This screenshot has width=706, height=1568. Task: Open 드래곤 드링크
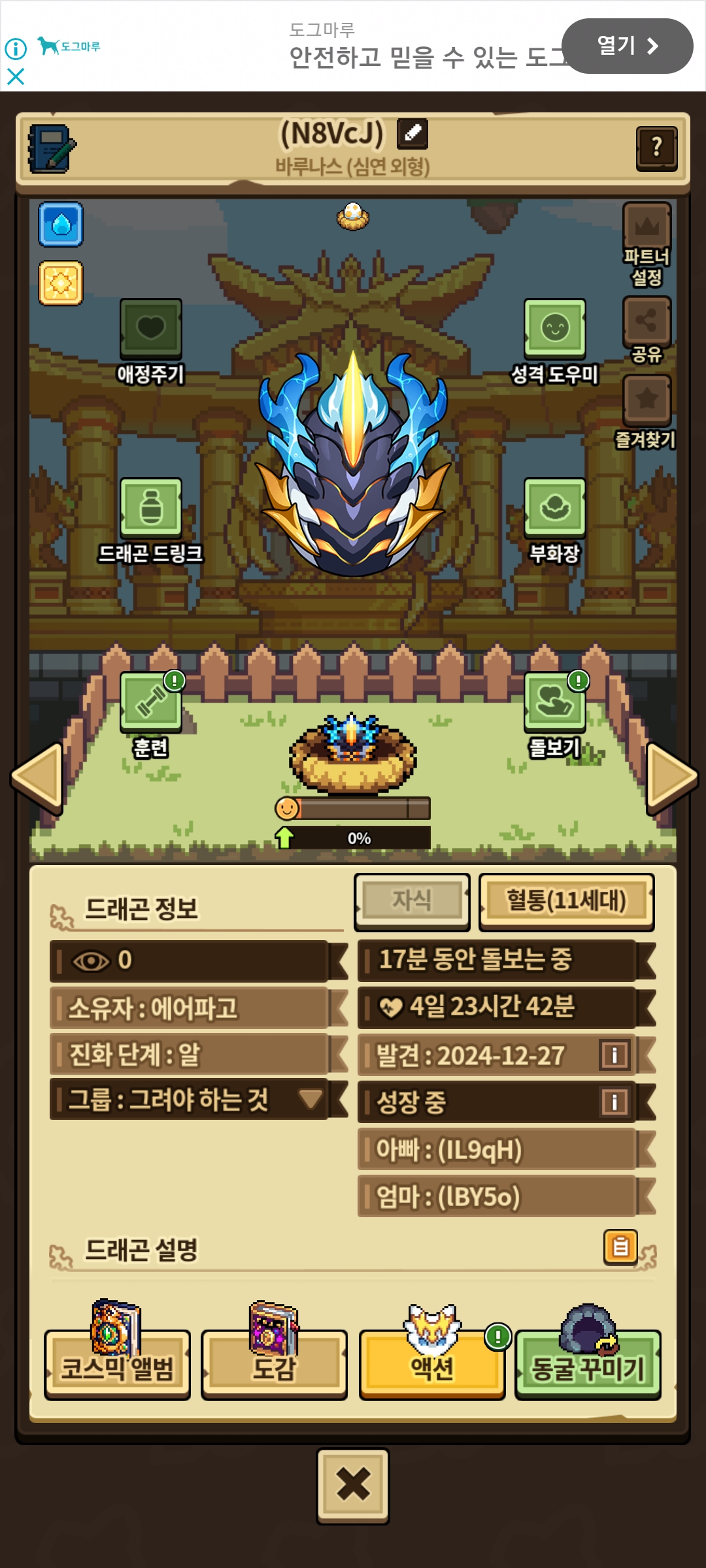(150, 508)
